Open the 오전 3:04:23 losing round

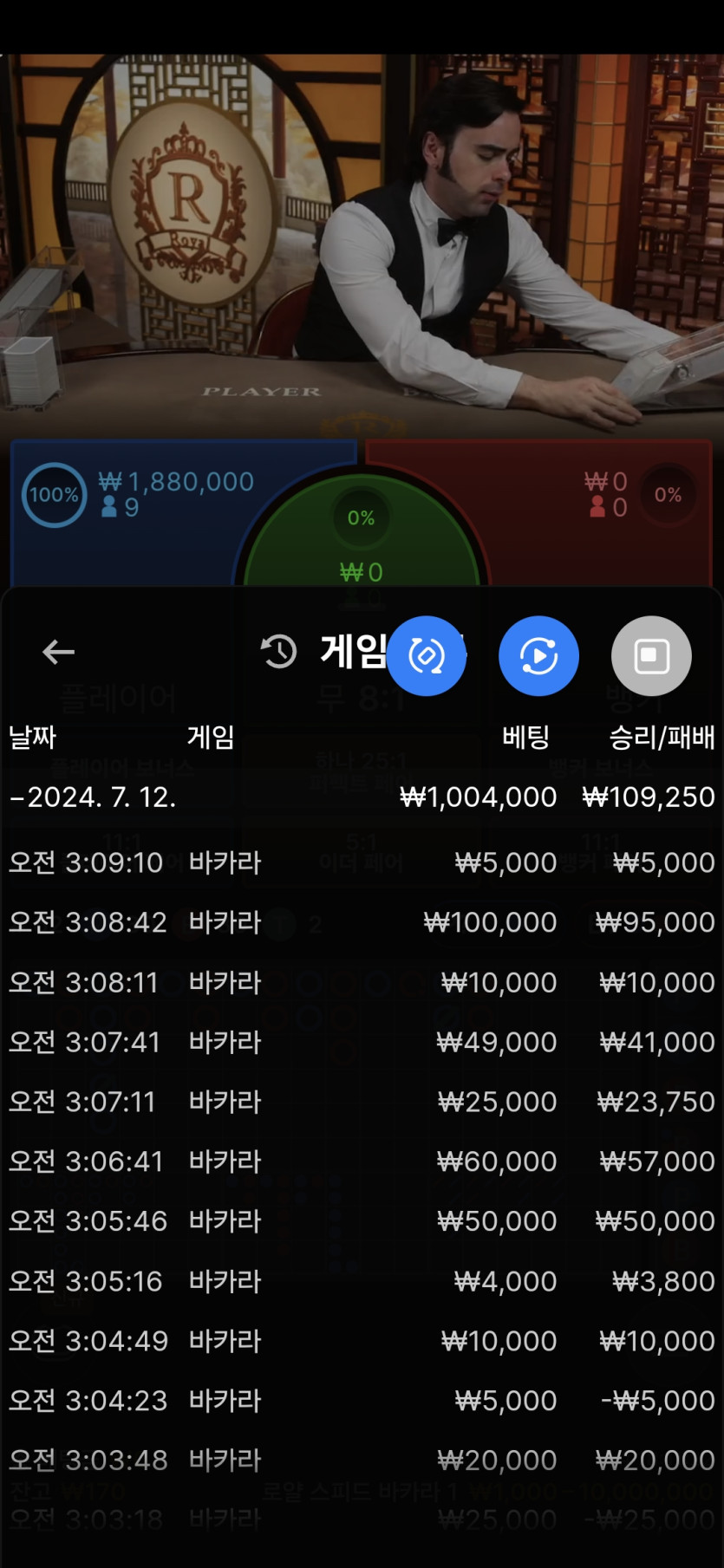pyautogui.click(x=361, y=1401)
